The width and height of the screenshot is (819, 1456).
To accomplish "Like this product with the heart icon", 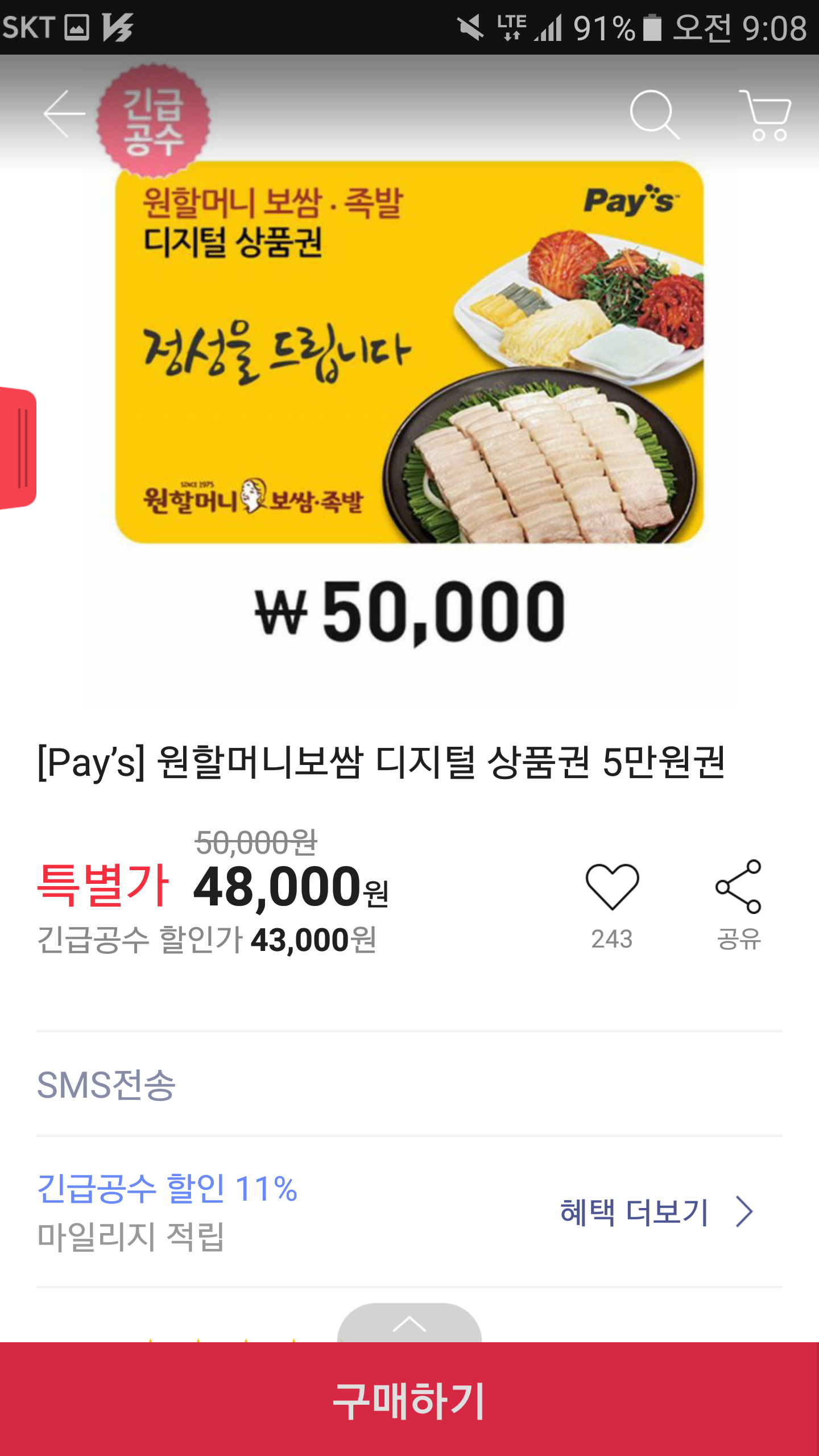I will click(612, 887).
